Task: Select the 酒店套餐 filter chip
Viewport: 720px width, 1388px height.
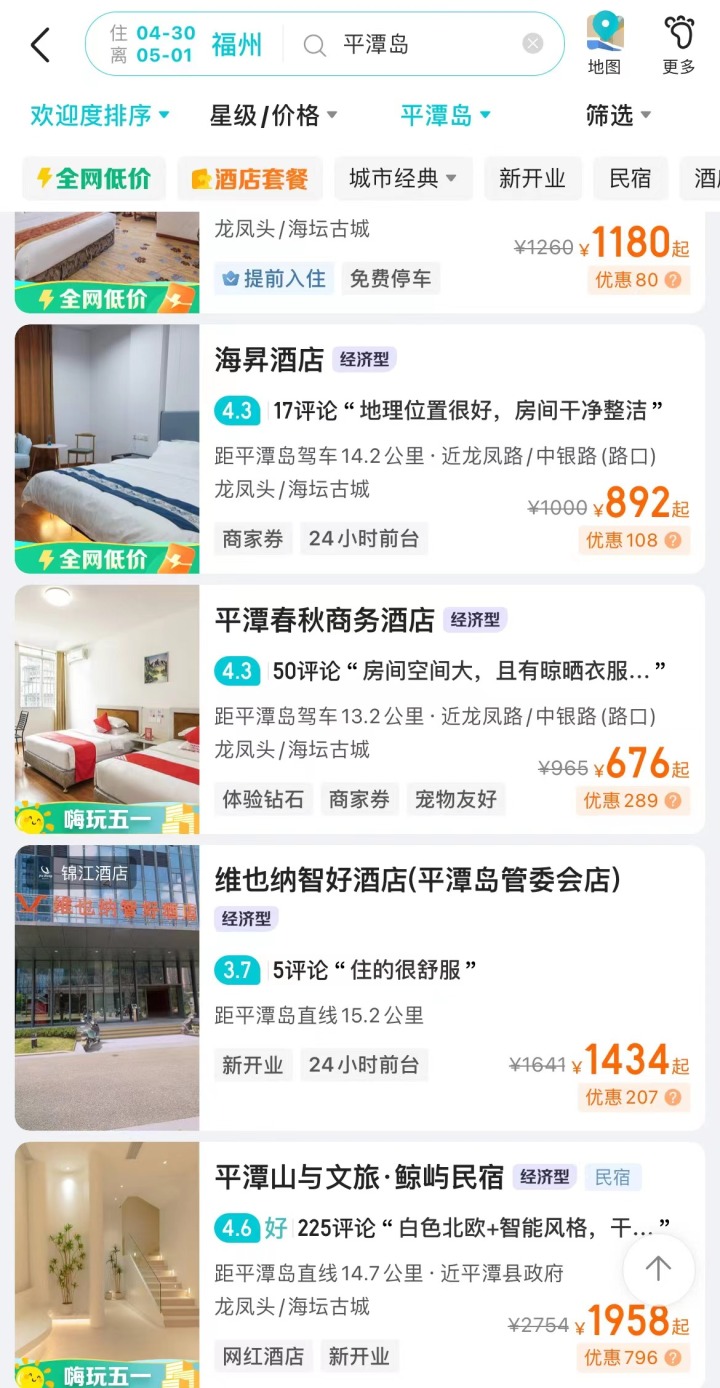Action: pyautogui.click(x=250, y=179)
